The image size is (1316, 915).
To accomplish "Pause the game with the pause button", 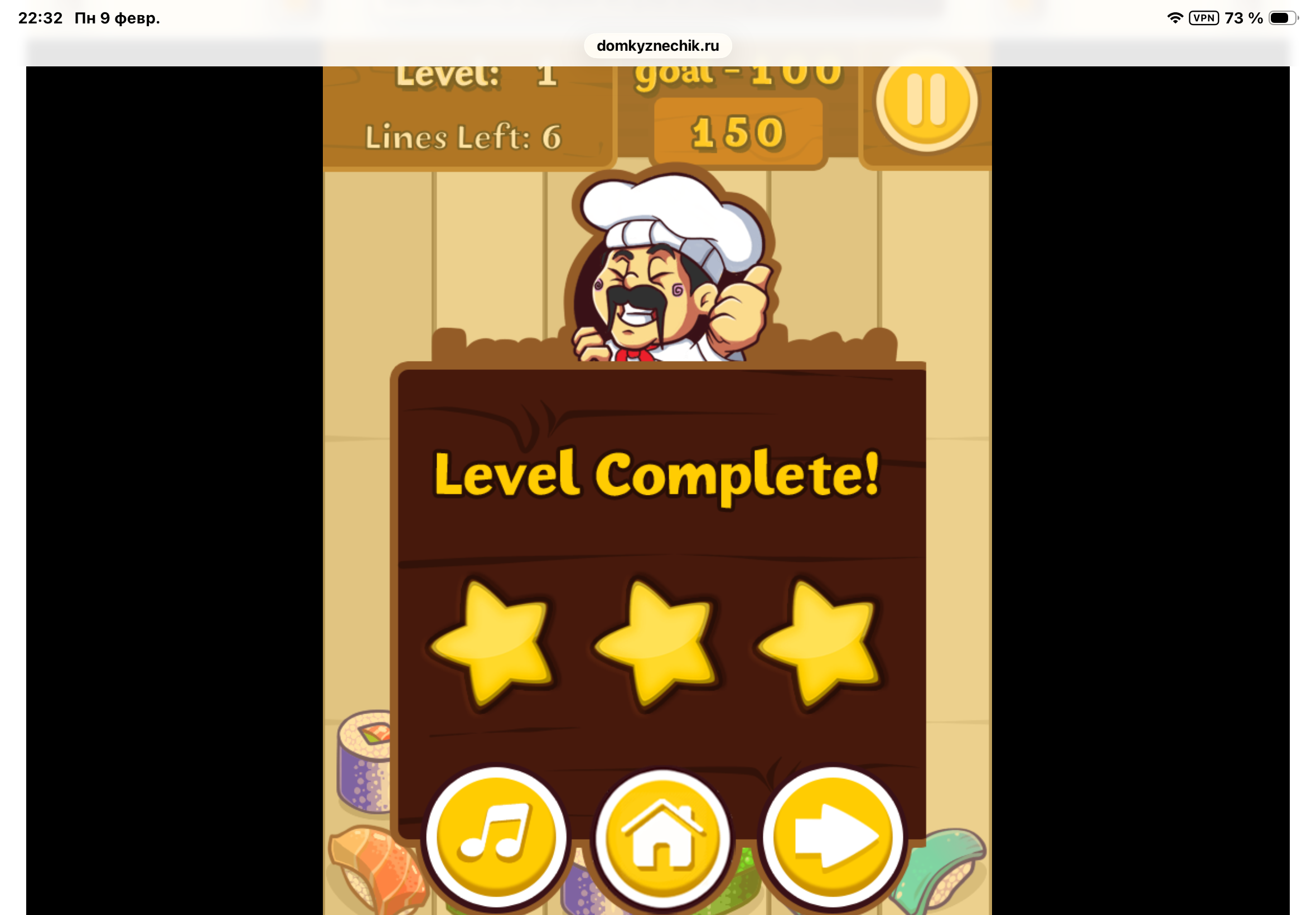I will (x=925, y=102).
